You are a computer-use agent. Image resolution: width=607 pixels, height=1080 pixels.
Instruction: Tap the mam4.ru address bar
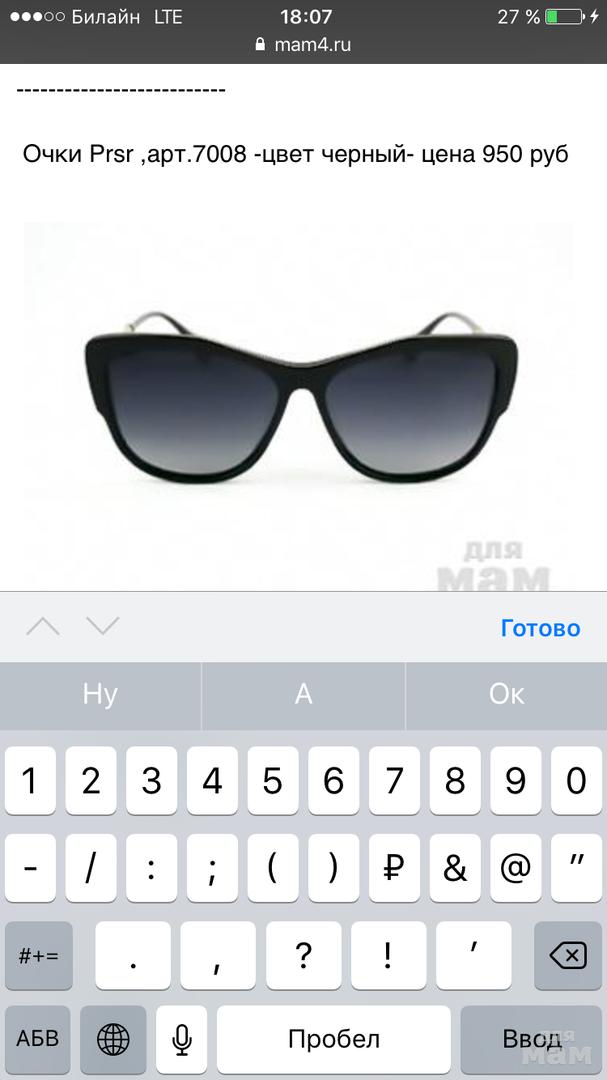tap(303, 45)
